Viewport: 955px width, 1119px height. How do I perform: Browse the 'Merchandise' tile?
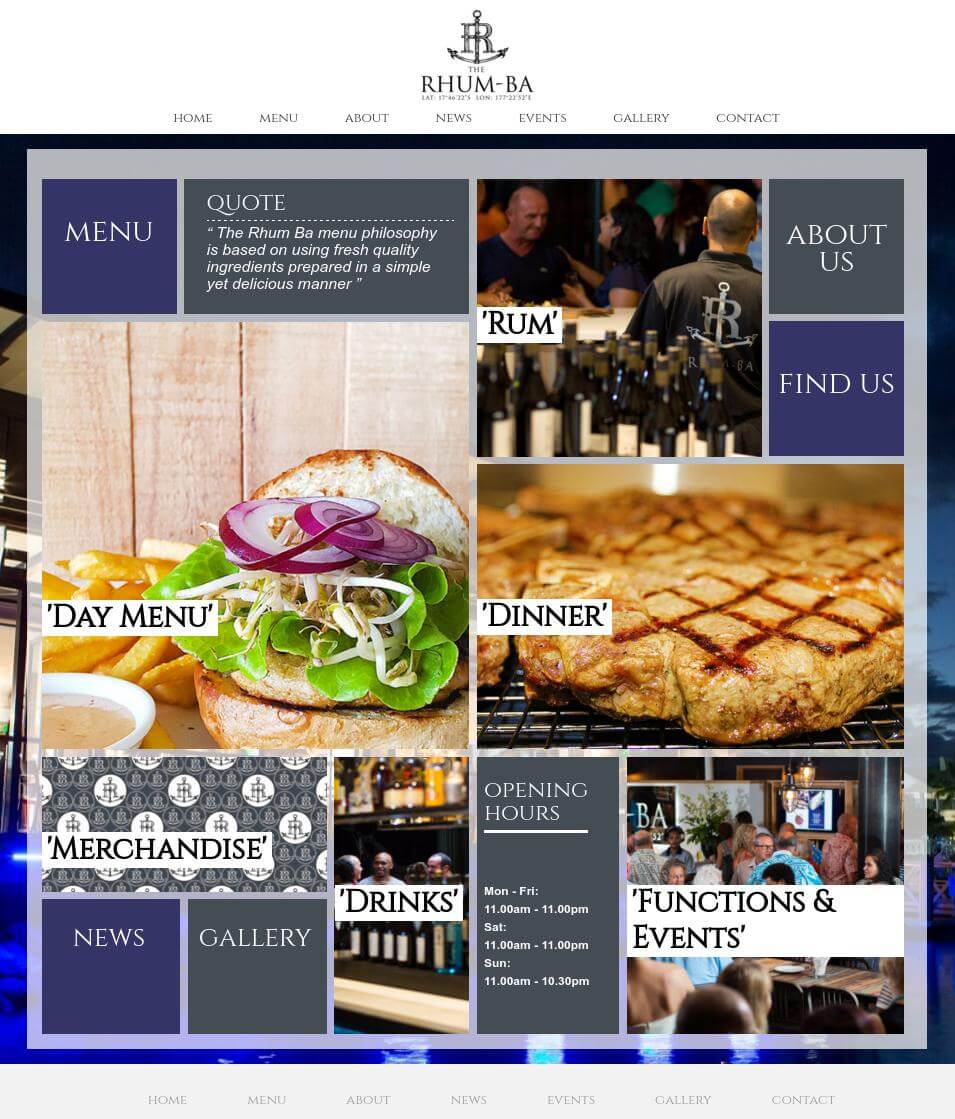[x=184, y=823]
